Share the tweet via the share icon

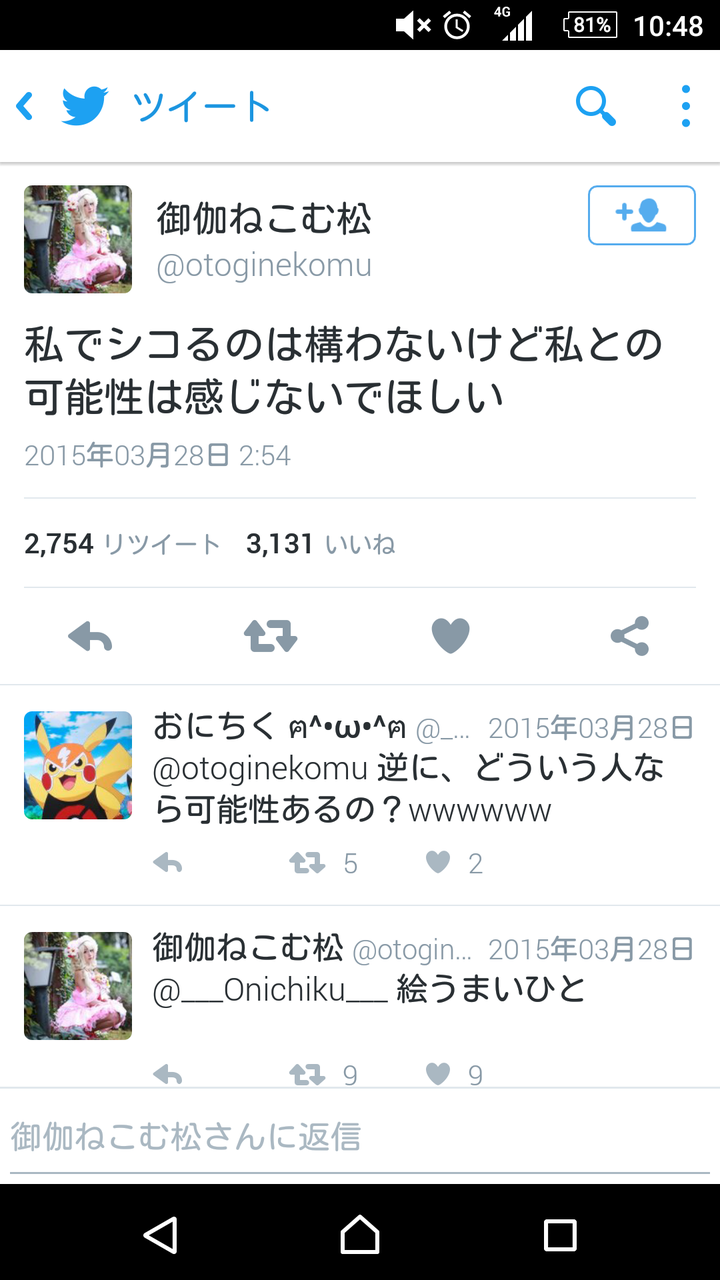[x=630, y=635]
